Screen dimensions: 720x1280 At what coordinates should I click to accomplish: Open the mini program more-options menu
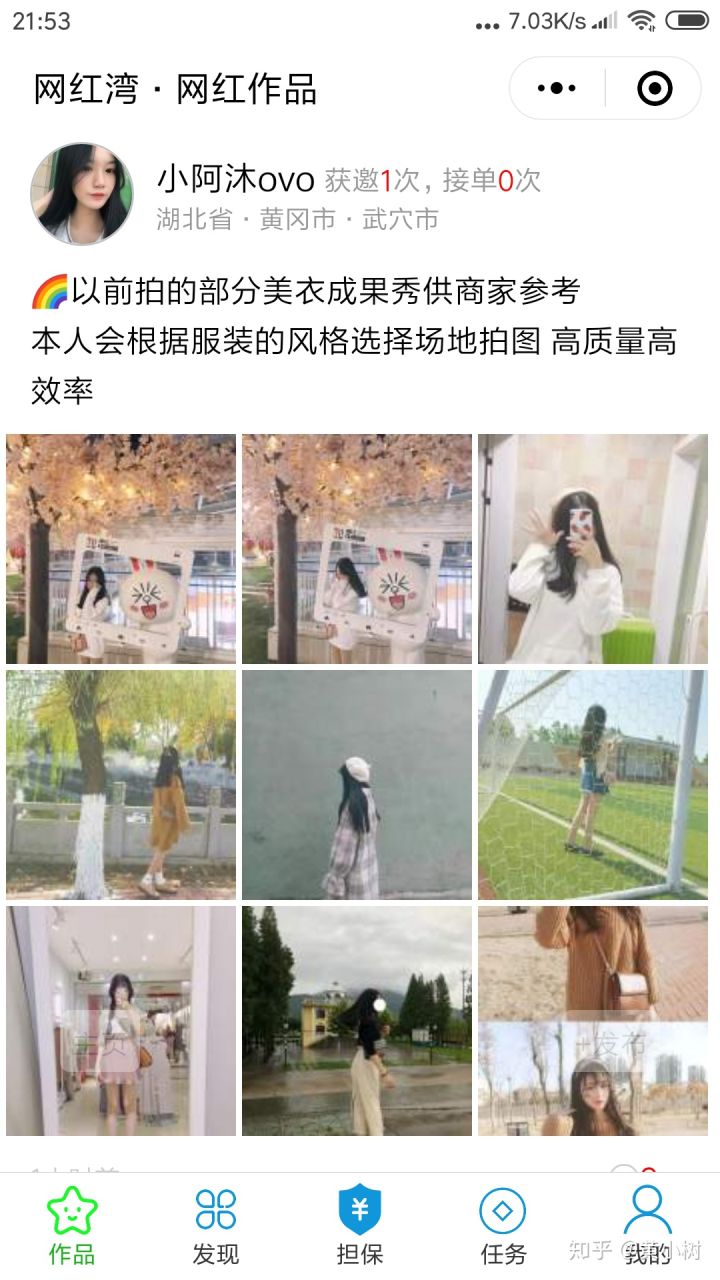click(557, 89)
